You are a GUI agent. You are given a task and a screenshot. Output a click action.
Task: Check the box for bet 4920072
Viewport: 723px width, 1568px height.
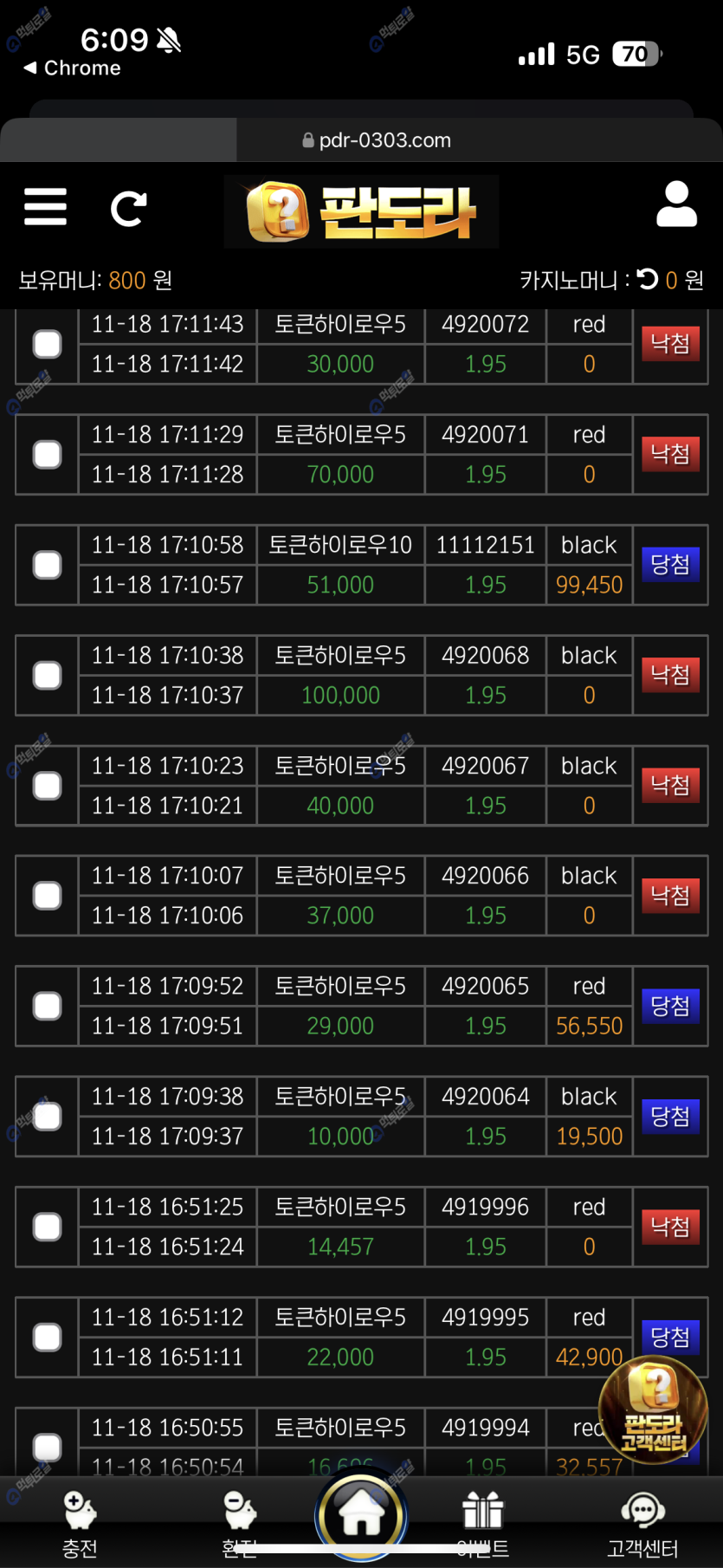[47, 344]
